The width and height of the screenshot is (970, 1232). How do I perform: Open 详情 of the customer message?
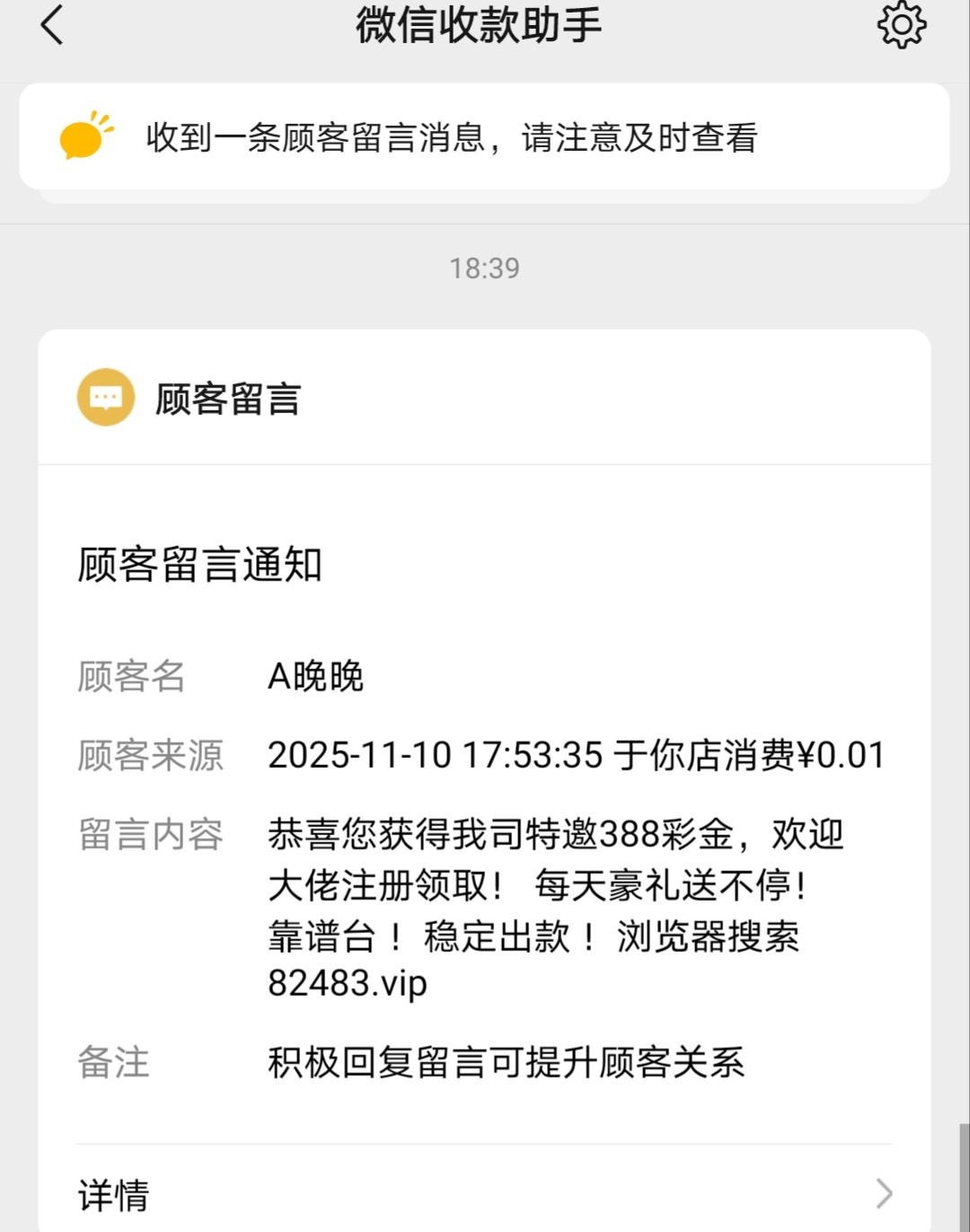[483, 1192]
